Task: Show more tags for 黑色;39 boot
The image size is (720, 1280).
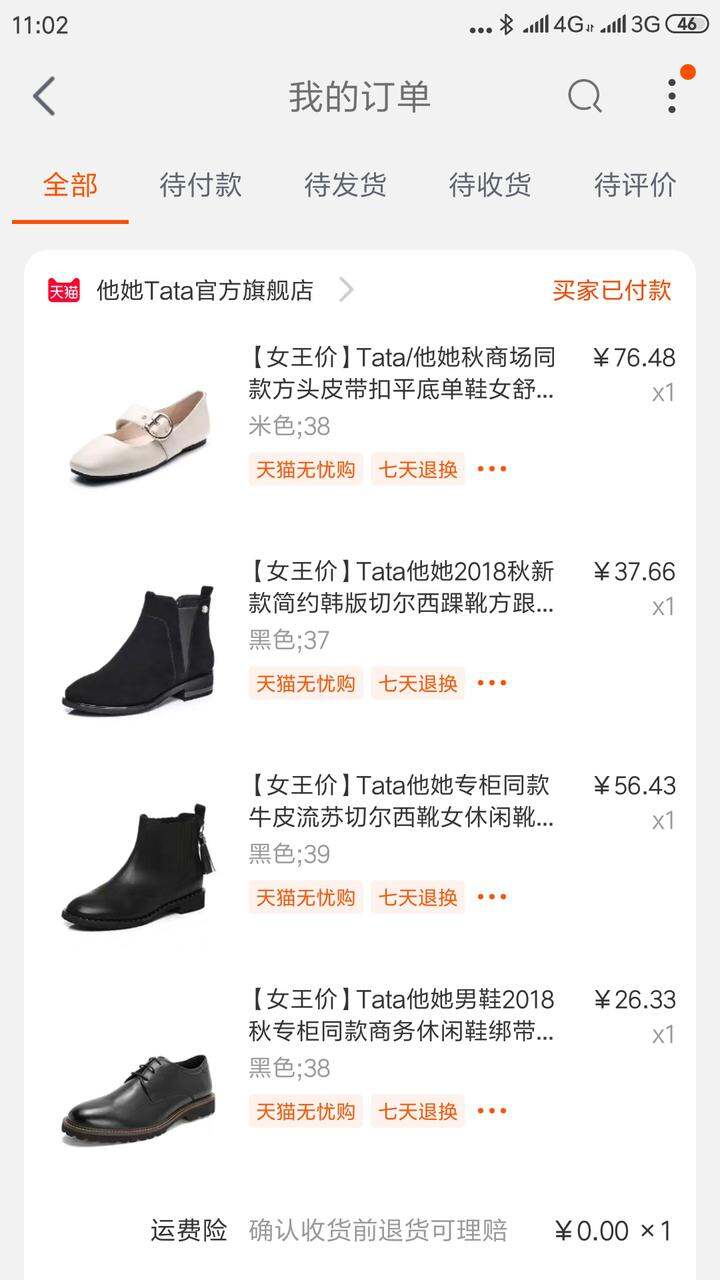Action: (x=492, y=896)
